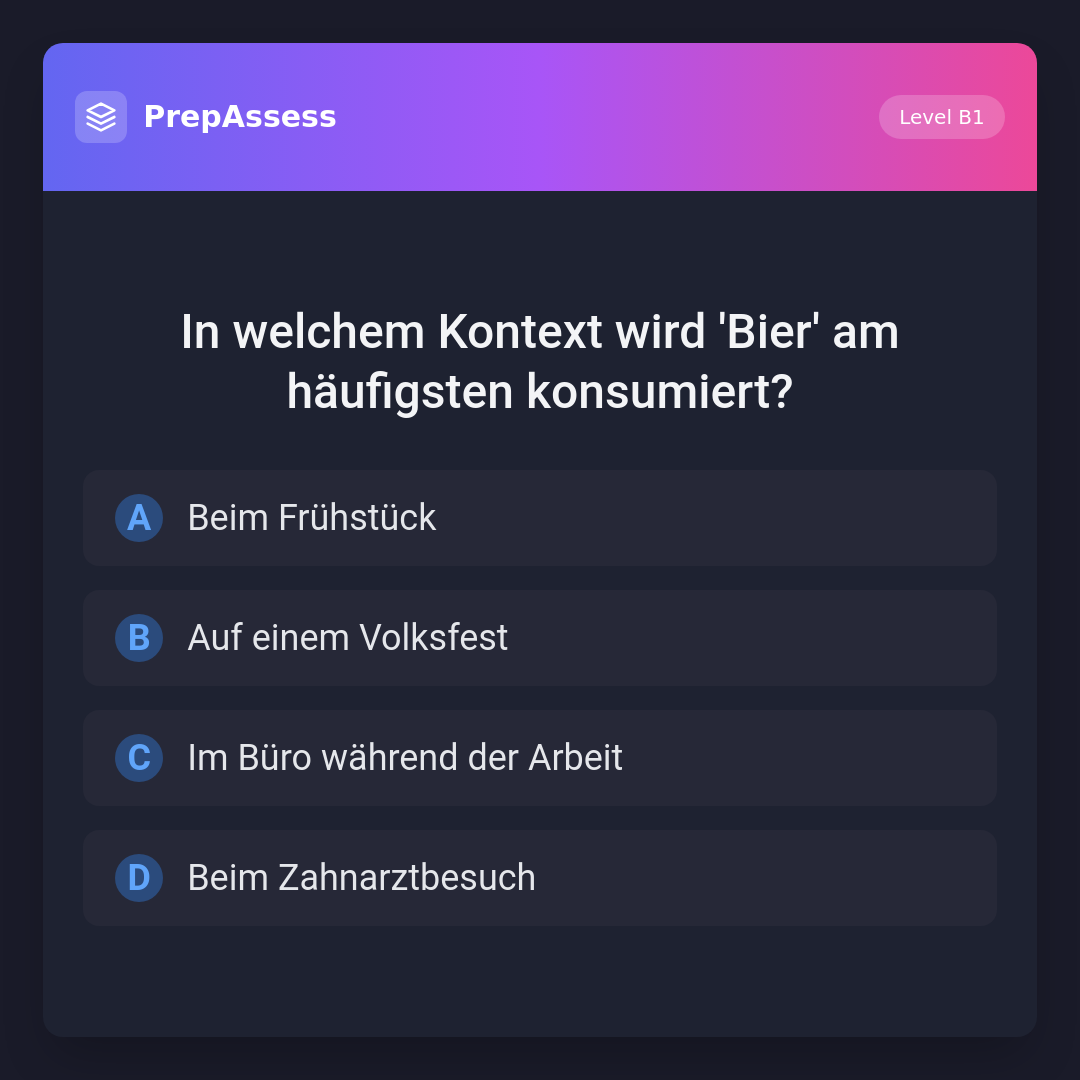Select answer A Beim Frühstück
The width and height of the screenshot is (1080, 1080).
tap(540, 518)
